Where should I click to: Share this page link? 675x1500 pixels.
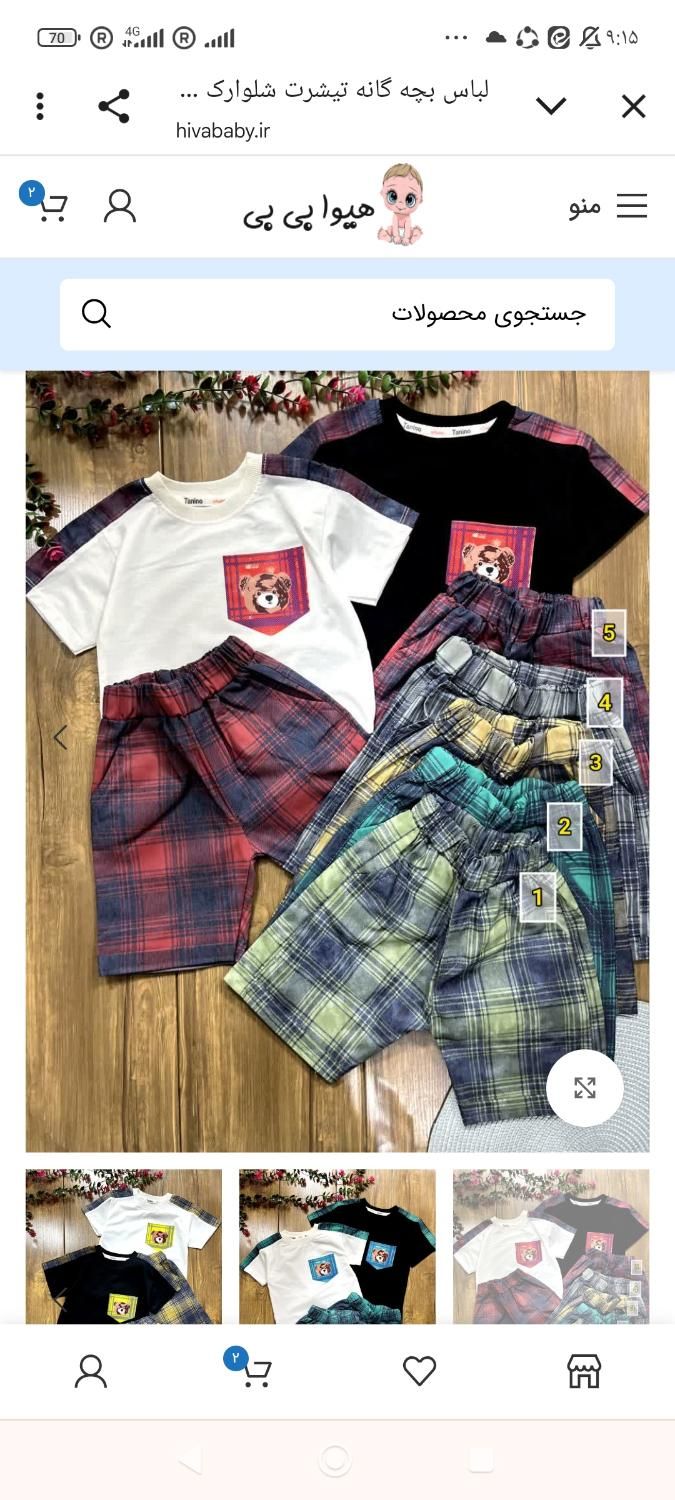[114, 106]
